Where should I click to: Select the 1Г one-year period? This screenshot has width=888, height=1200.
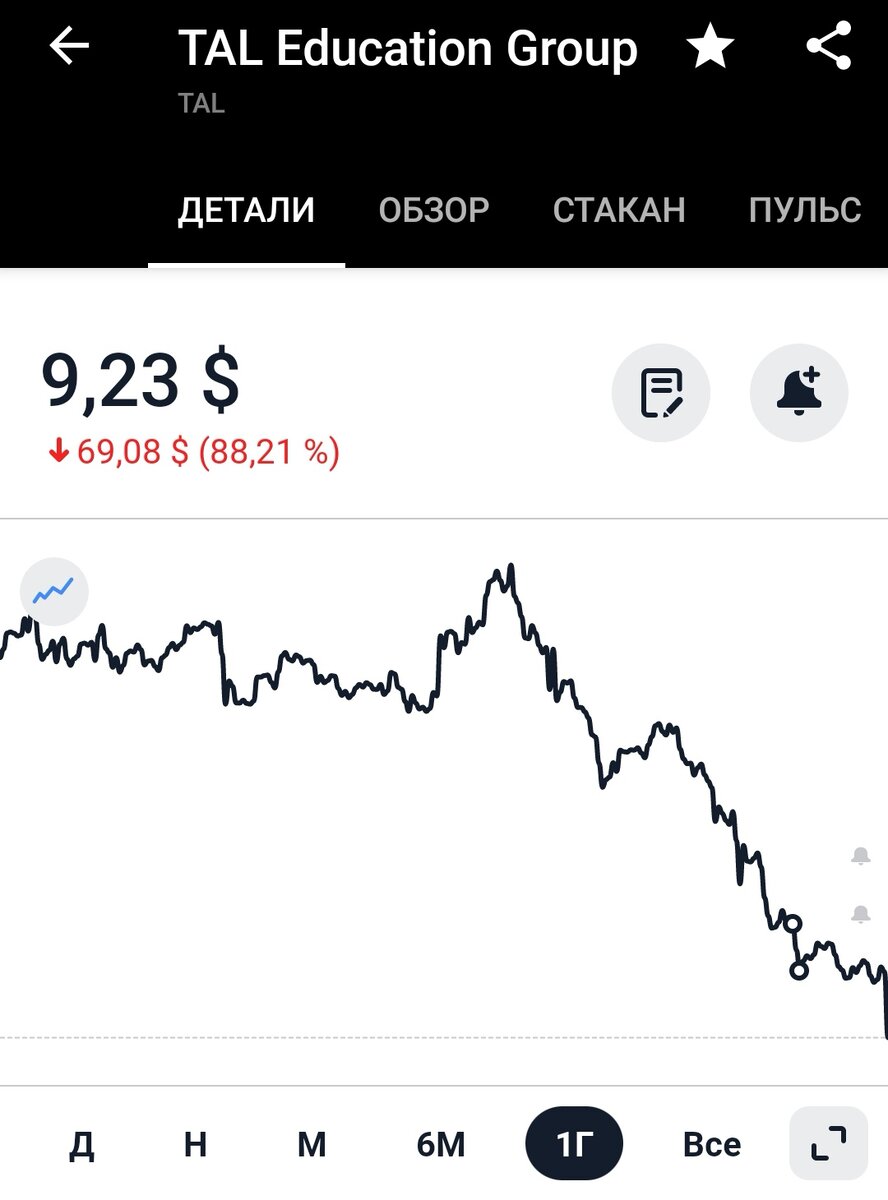pos(574,1144)
